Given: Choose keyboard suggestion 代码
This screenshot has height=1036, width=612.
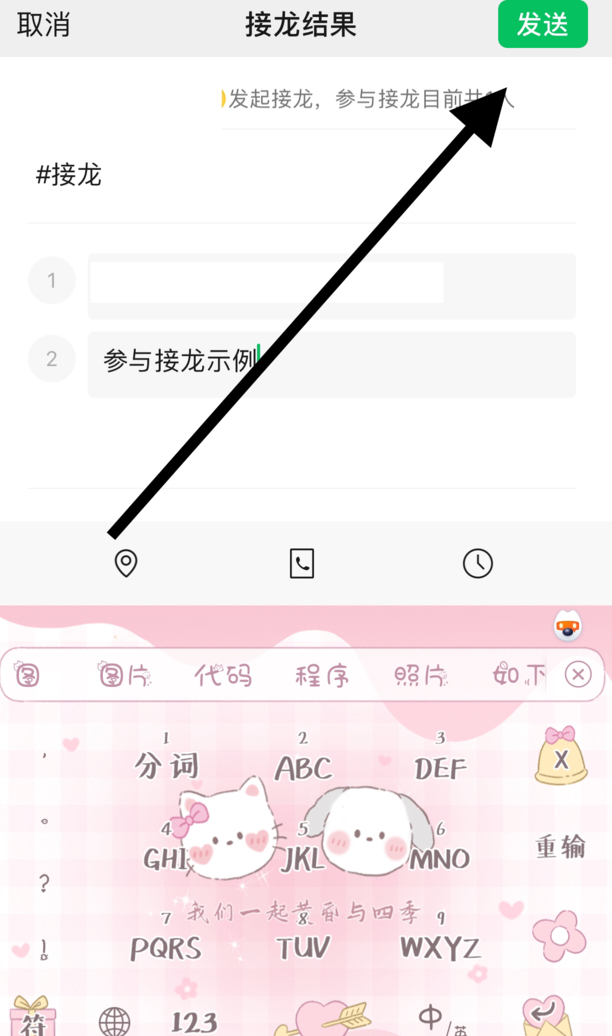Looking at the screenshot, I should click(x=223, y=676).
